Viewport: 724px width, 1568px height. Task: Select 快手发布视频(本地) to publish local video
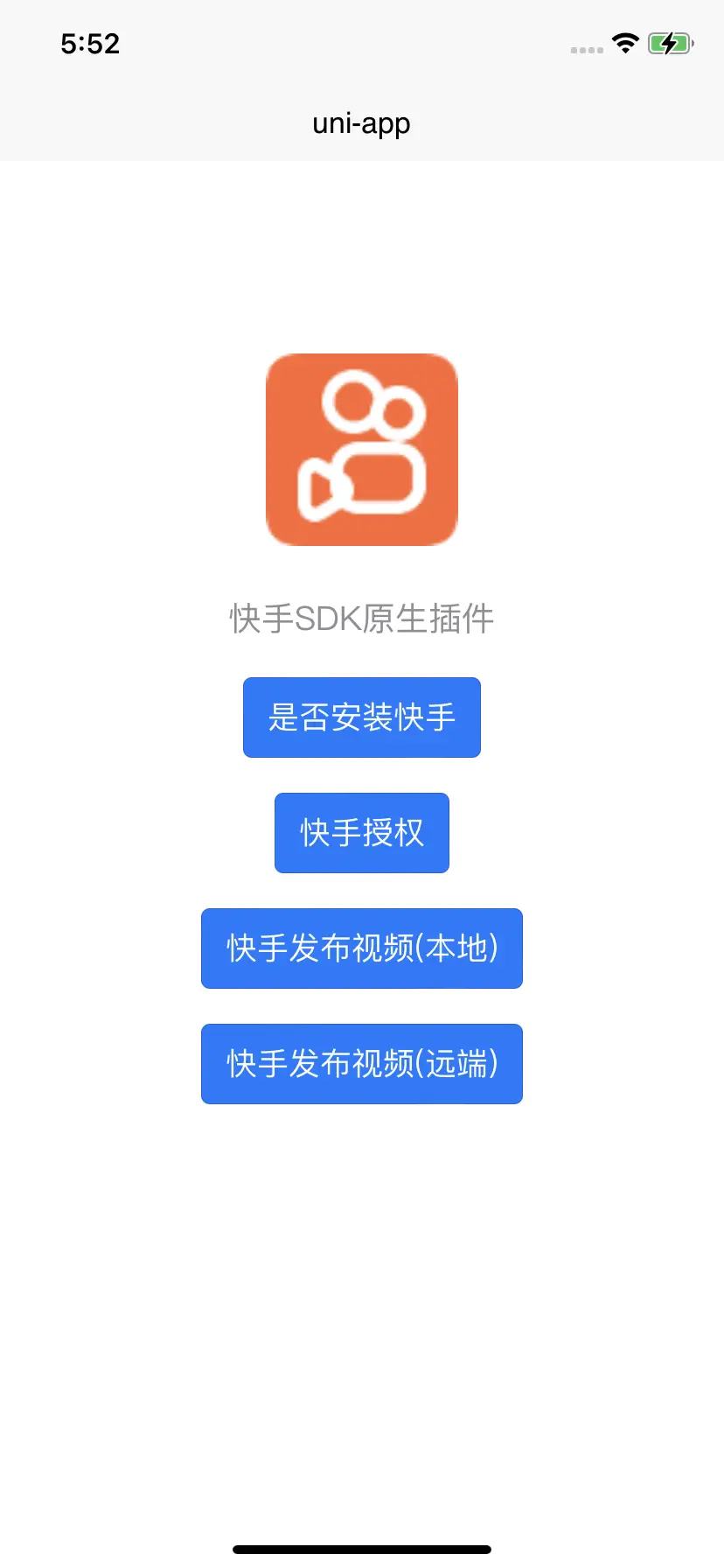point(362,948)
